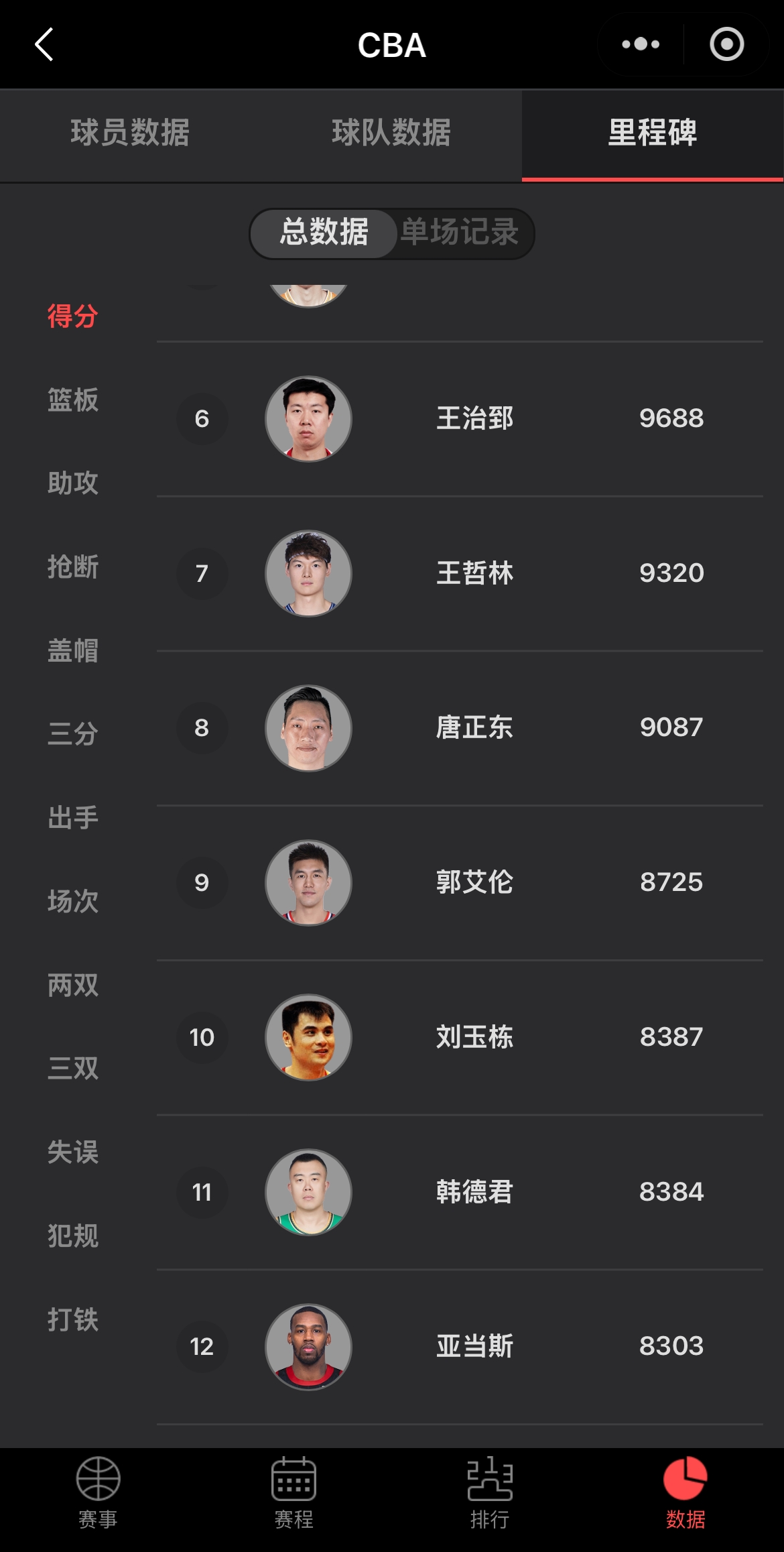784x1552 pixels.
Task: Go back using the top-left arrow
Action: tap(44, 45)
